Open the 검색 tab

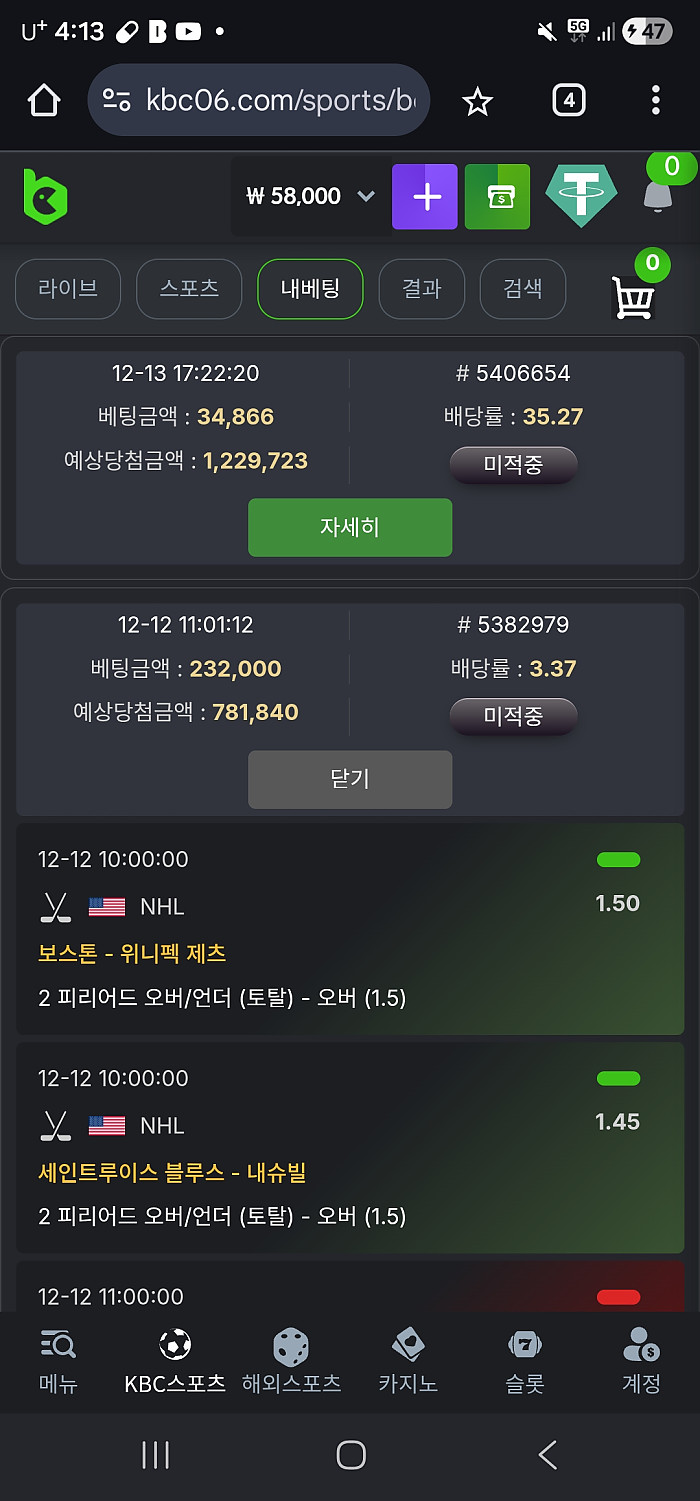pos(522,289)
